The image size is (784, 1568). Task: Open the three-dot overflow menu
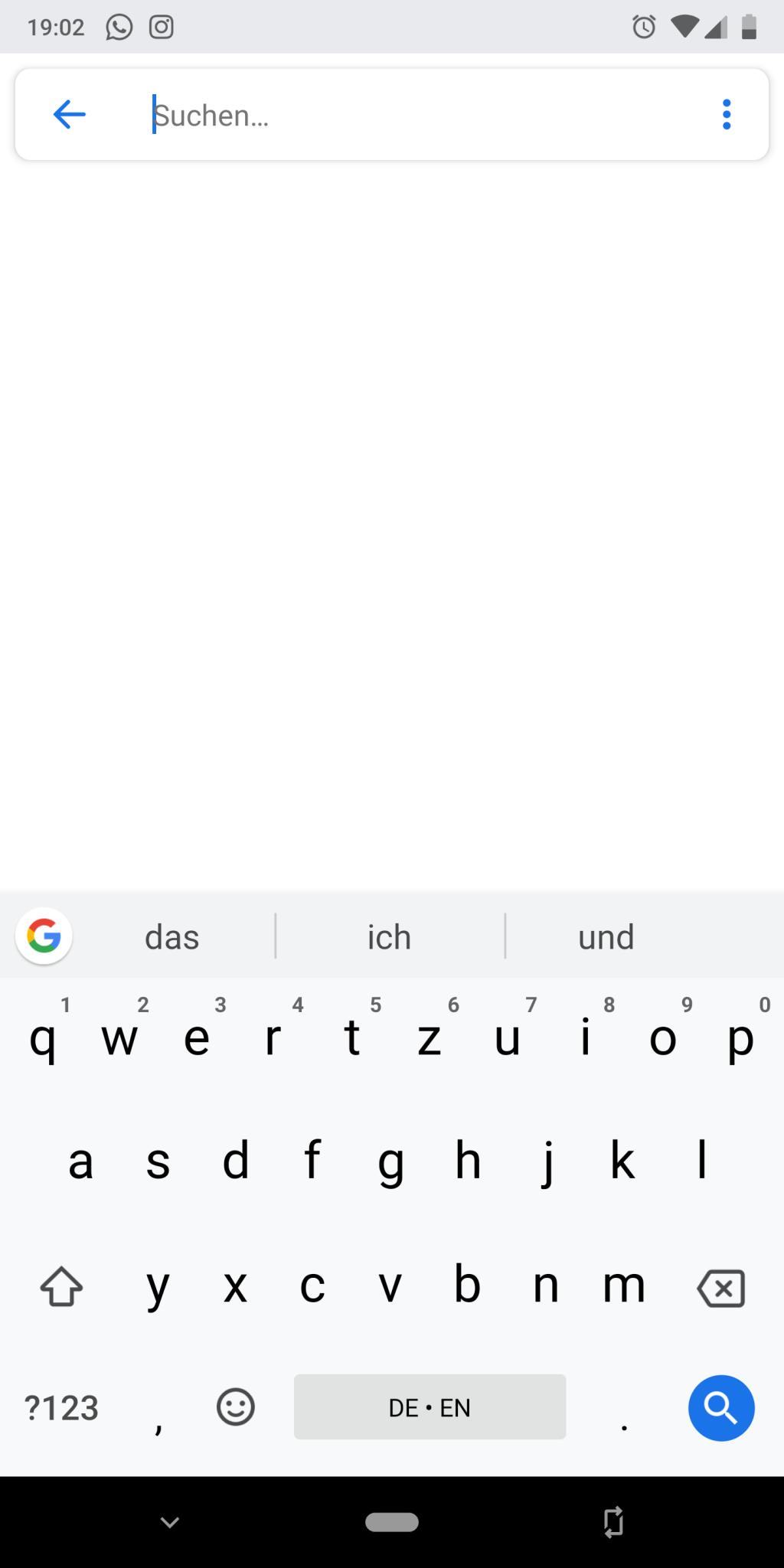pyautogui.click(x=727, y=115)
